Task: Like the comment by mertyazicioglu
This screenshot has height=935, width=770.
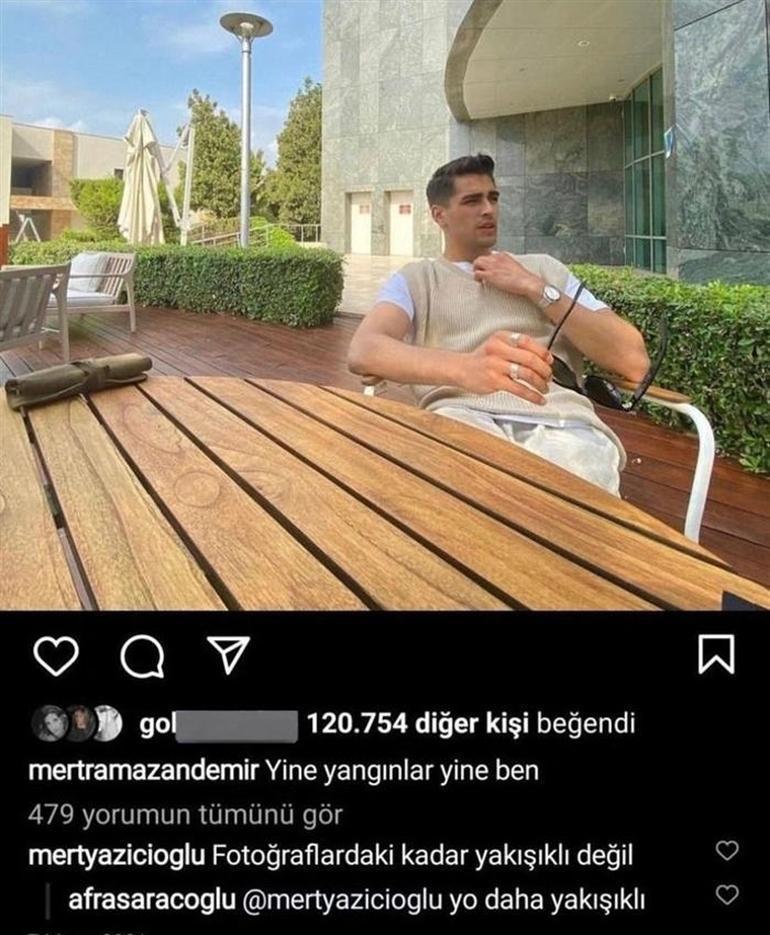Action: click(727, 851)
